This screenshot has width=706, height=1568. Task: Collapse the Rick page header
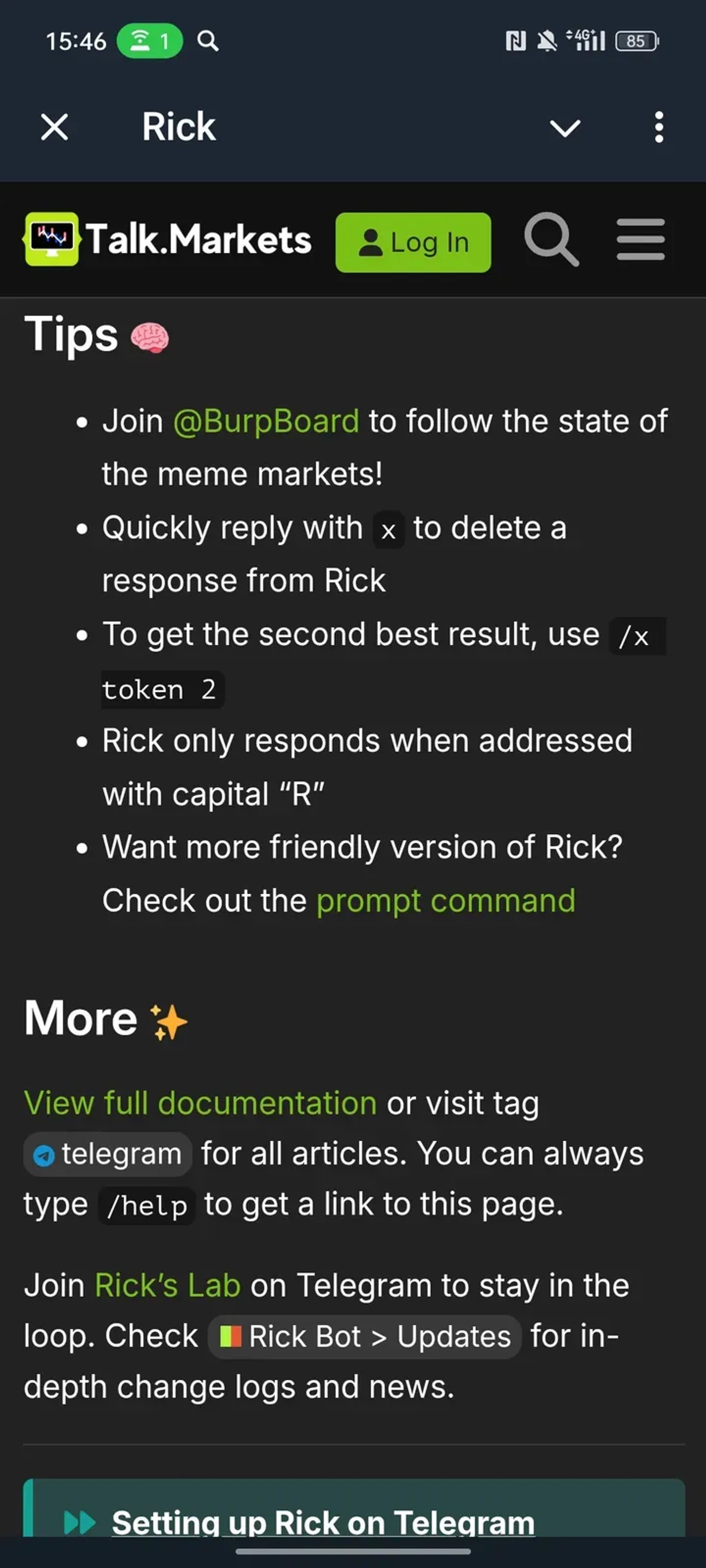tap(564, 127)
